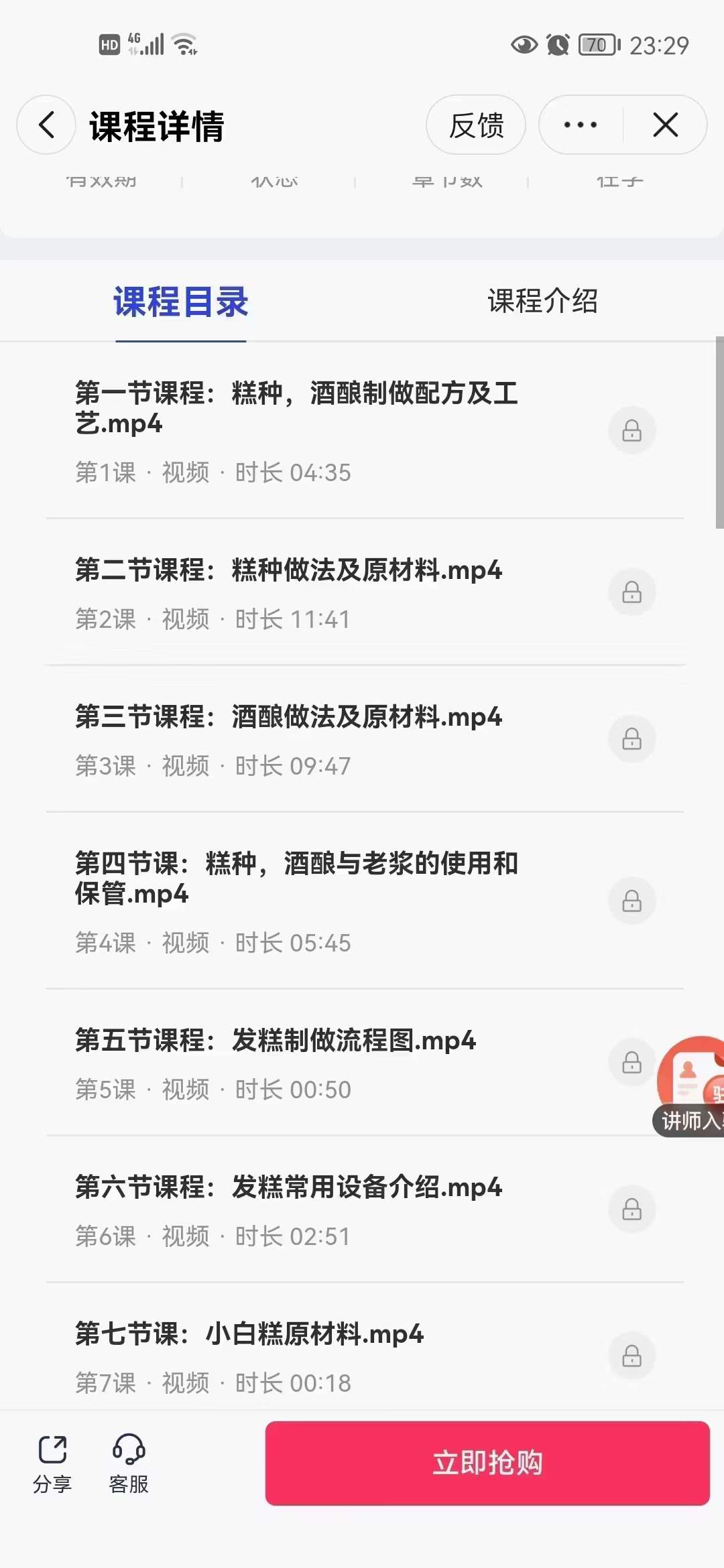Switch to the 课程介绍 tab
Screen dimensions: 724x1568
click(543, 302)
